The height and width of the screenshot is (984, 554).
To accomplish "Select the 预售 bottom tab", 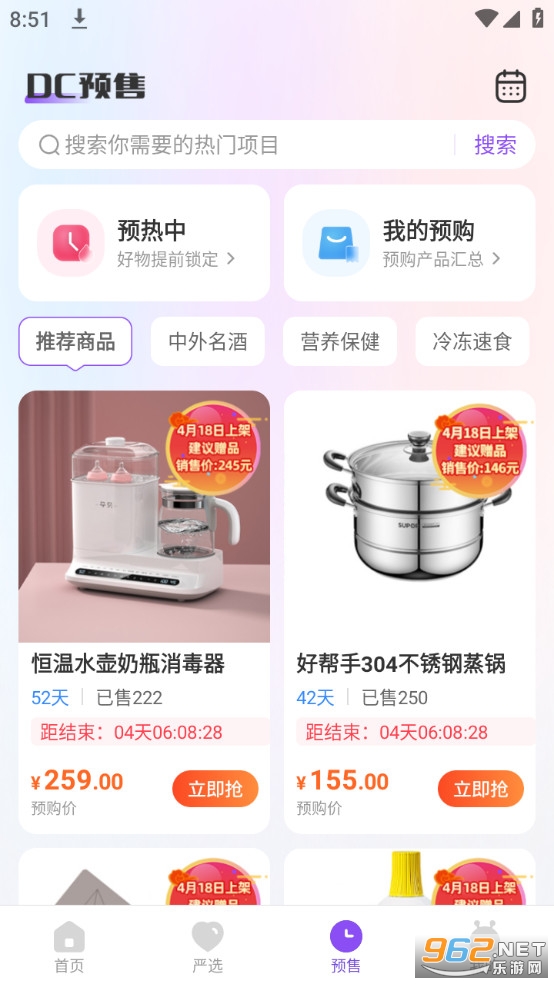I will pos(346,946).
